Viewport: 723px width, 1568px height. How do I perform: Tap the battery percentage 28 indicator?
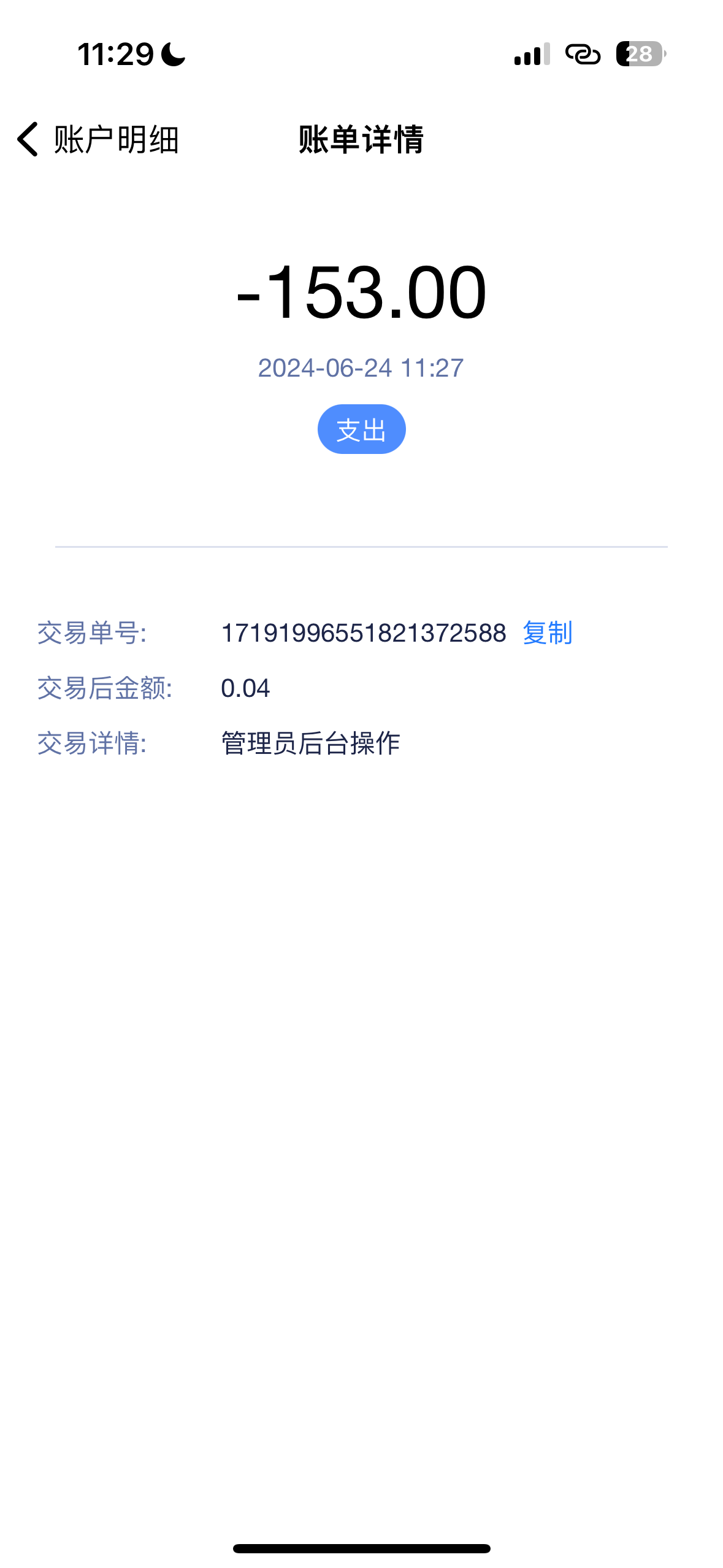638,55
